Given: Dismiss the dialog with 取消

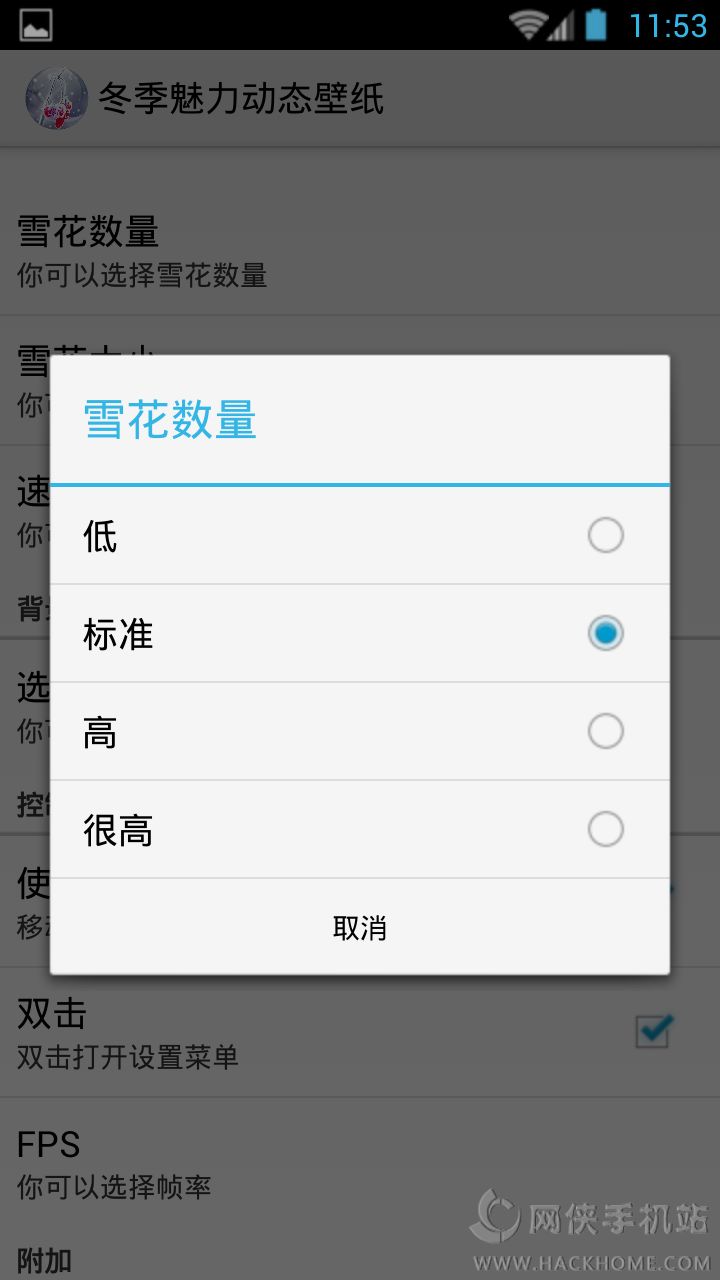Looking at the screenshot, I should click(360, 928).
